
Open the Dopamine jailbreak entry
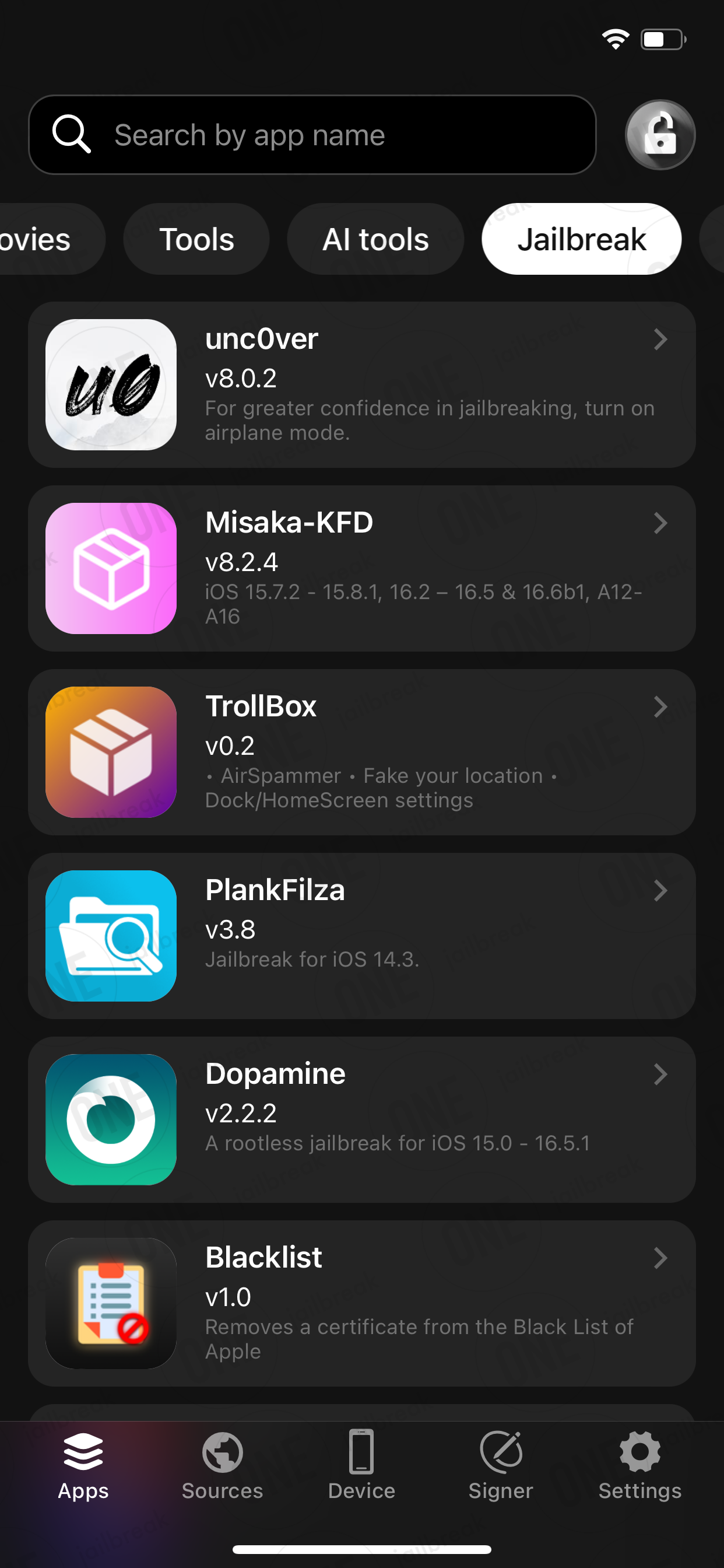click(362, 1120)
